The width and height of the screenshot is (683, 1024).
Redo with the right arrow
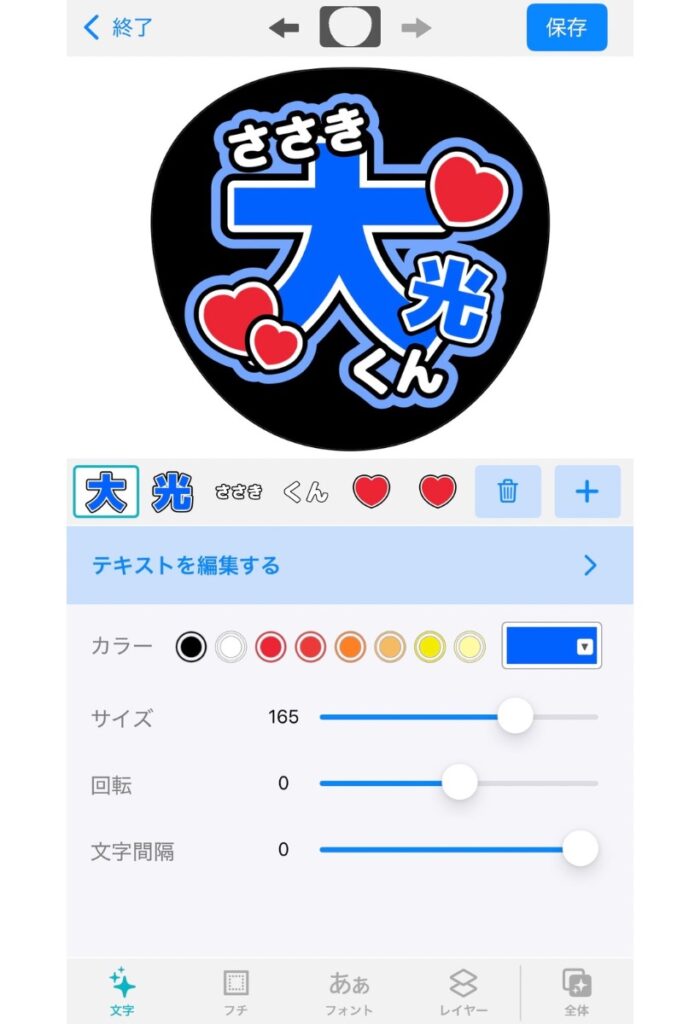click(x=416, y=28)
